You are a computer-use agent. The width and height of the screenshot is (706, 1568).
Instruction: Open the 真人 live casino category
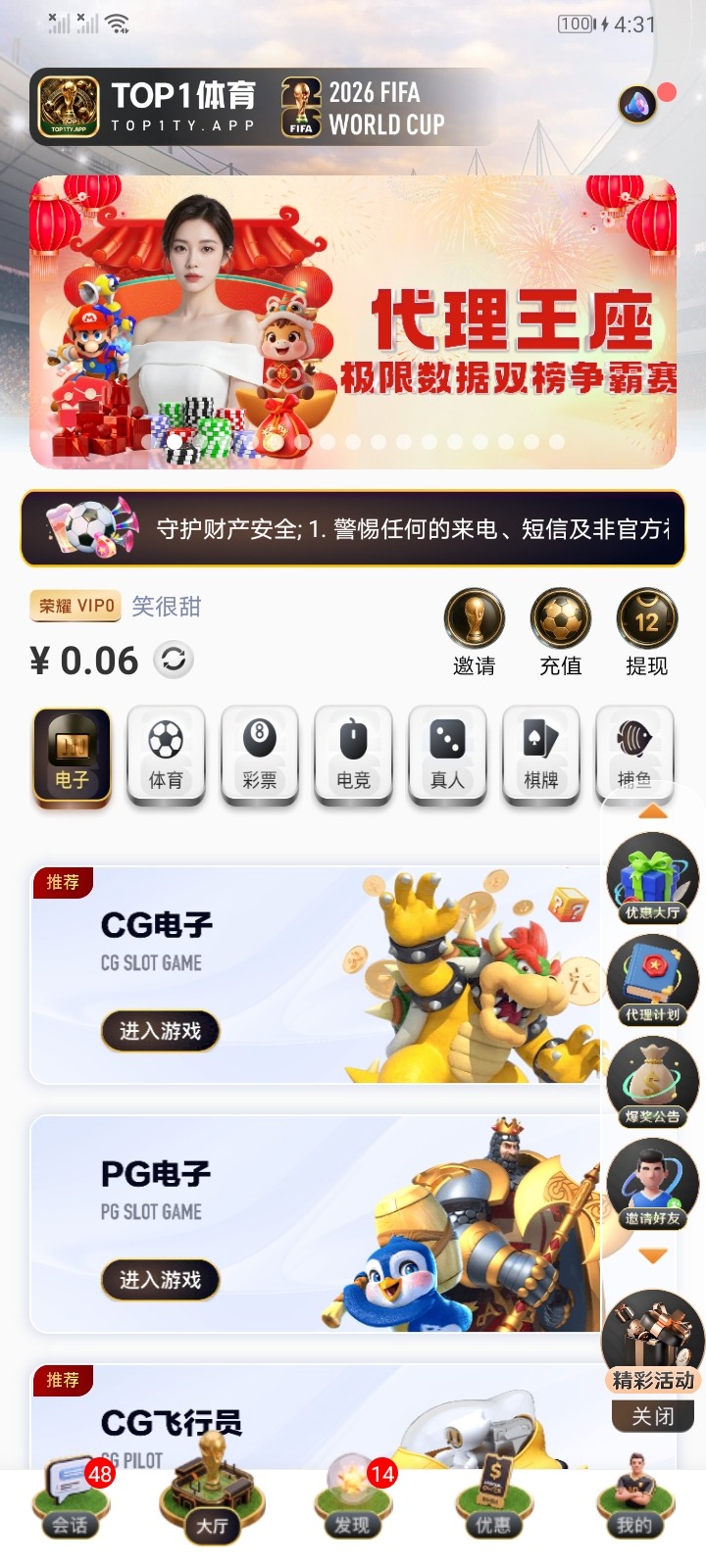tap(447, 755)
